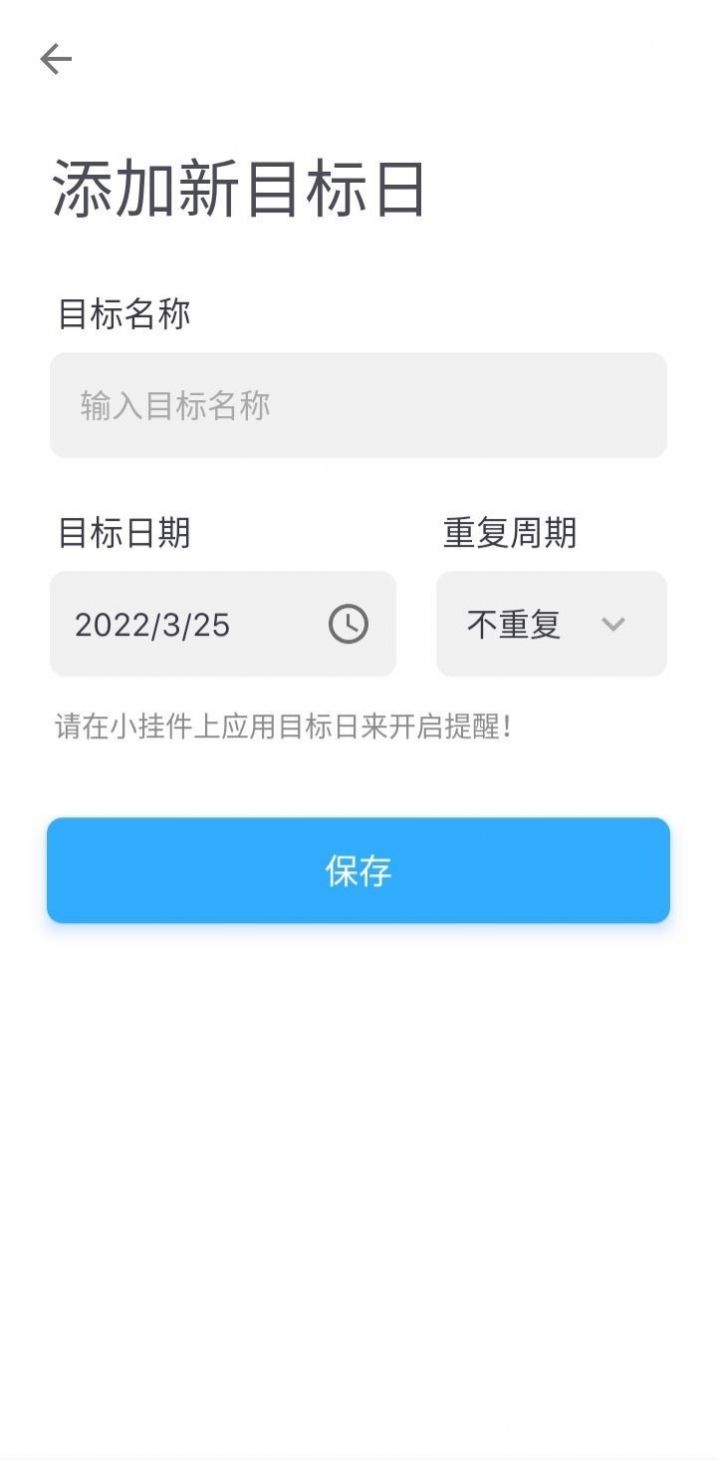Open the date picker showing 2022/3/25
The height and width of the screenshot is (1460, 717).
point(222,624)
